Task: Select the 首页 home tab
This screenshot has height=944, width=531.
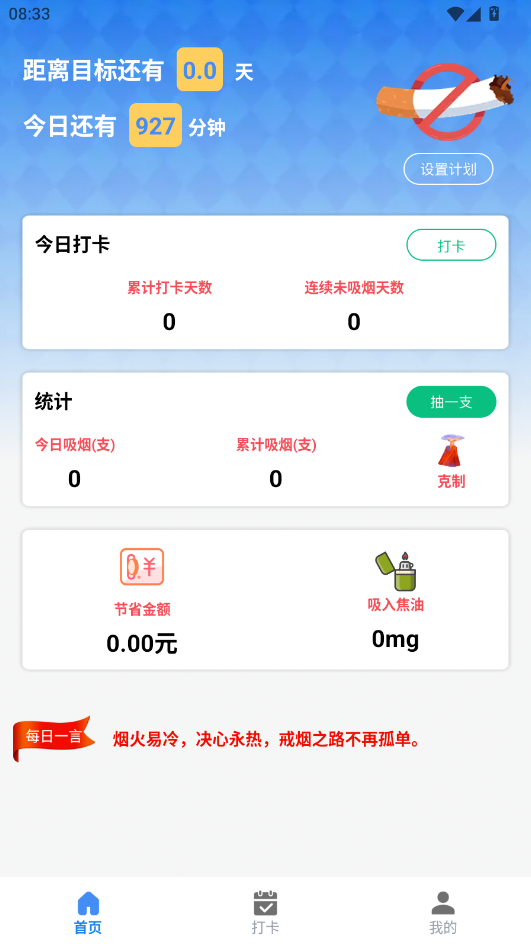Action: pos(88,912)
